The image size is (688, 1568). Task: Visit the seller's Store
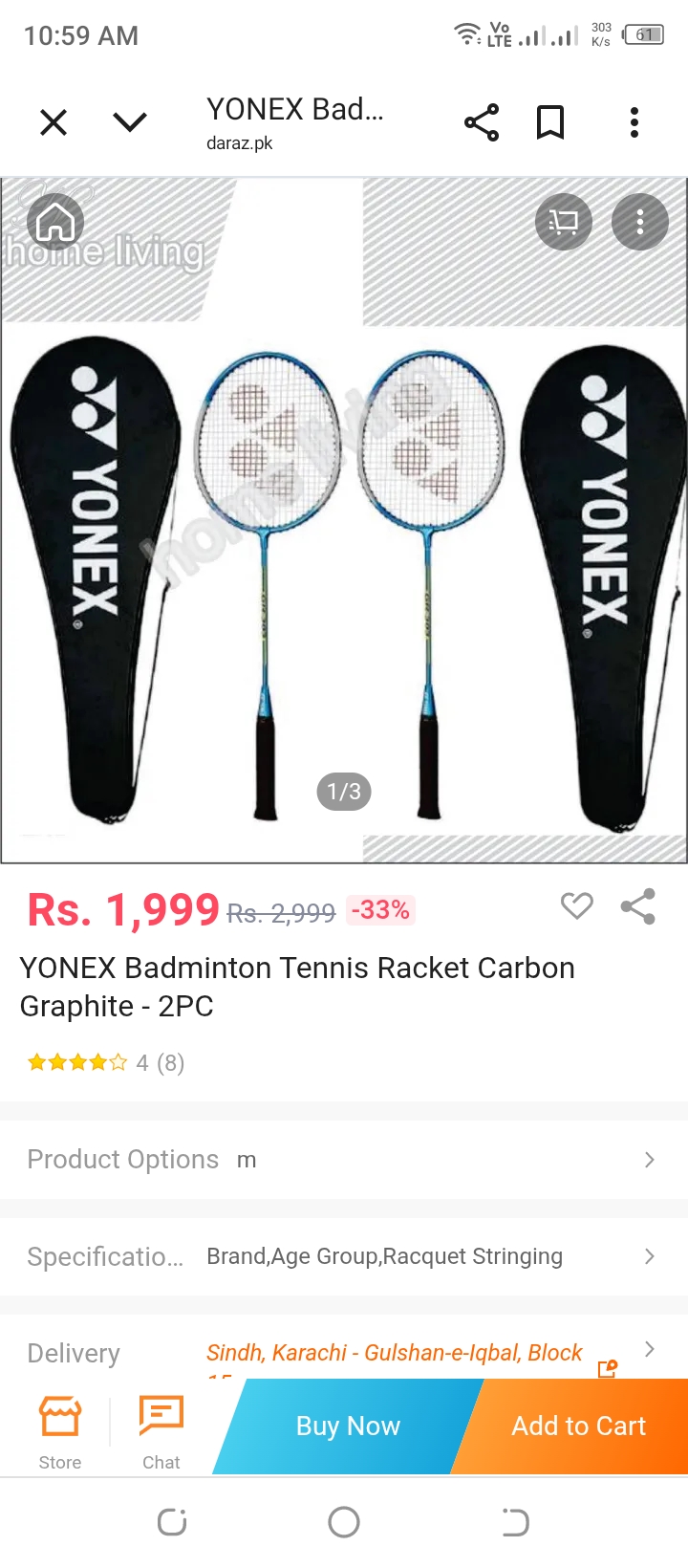pos(60,1429)
